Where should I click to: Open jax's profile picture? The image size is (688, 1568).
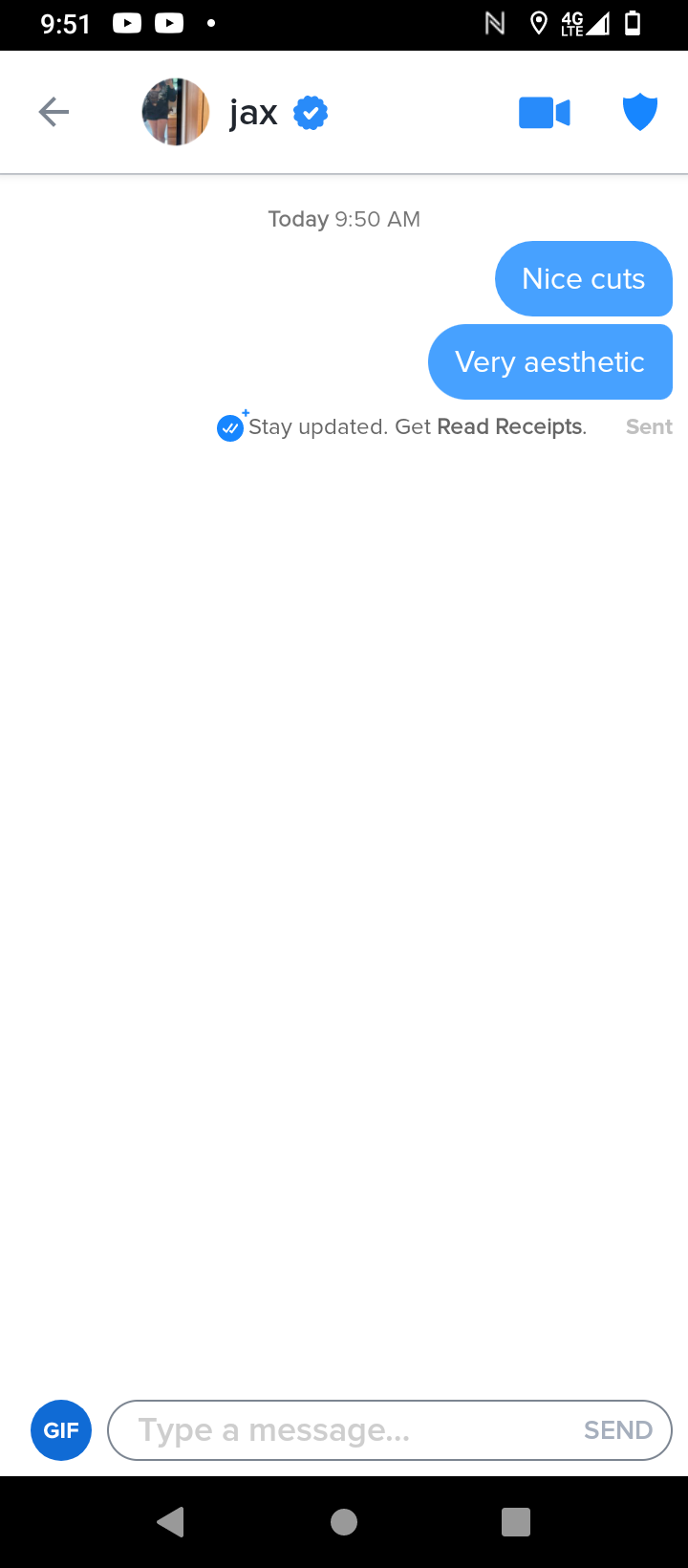click(x=176, y=113)
